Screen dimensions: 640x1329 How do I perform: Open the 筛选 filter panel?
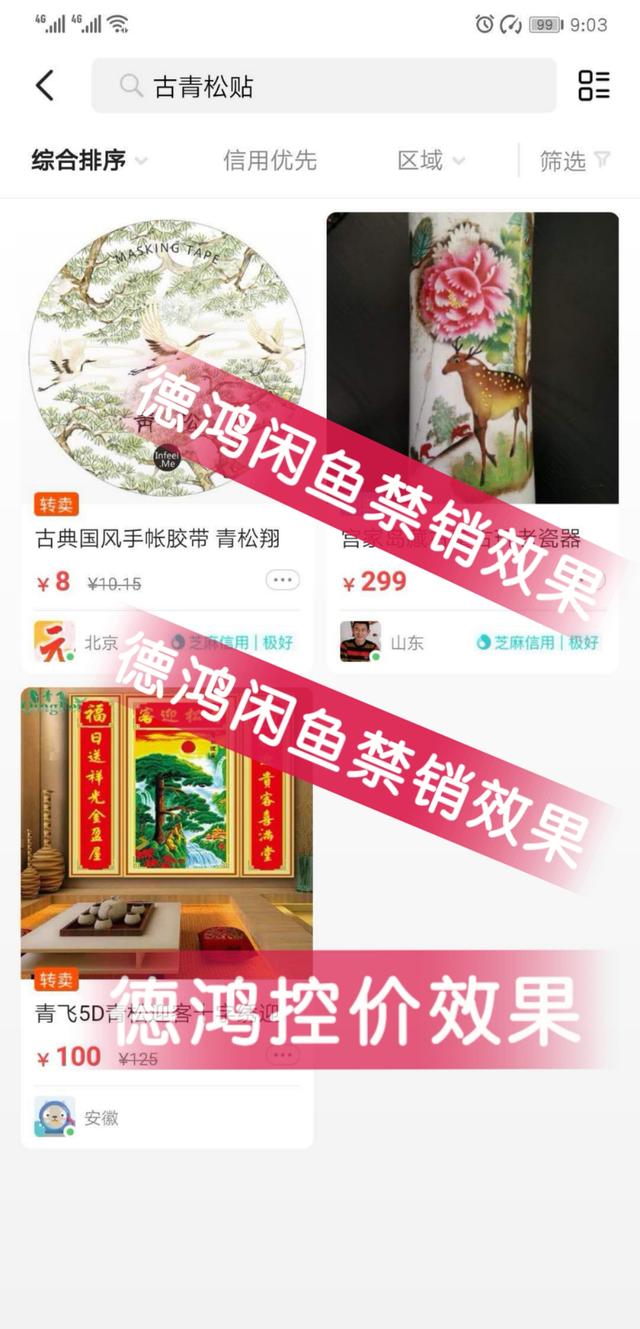pos(574,160)
